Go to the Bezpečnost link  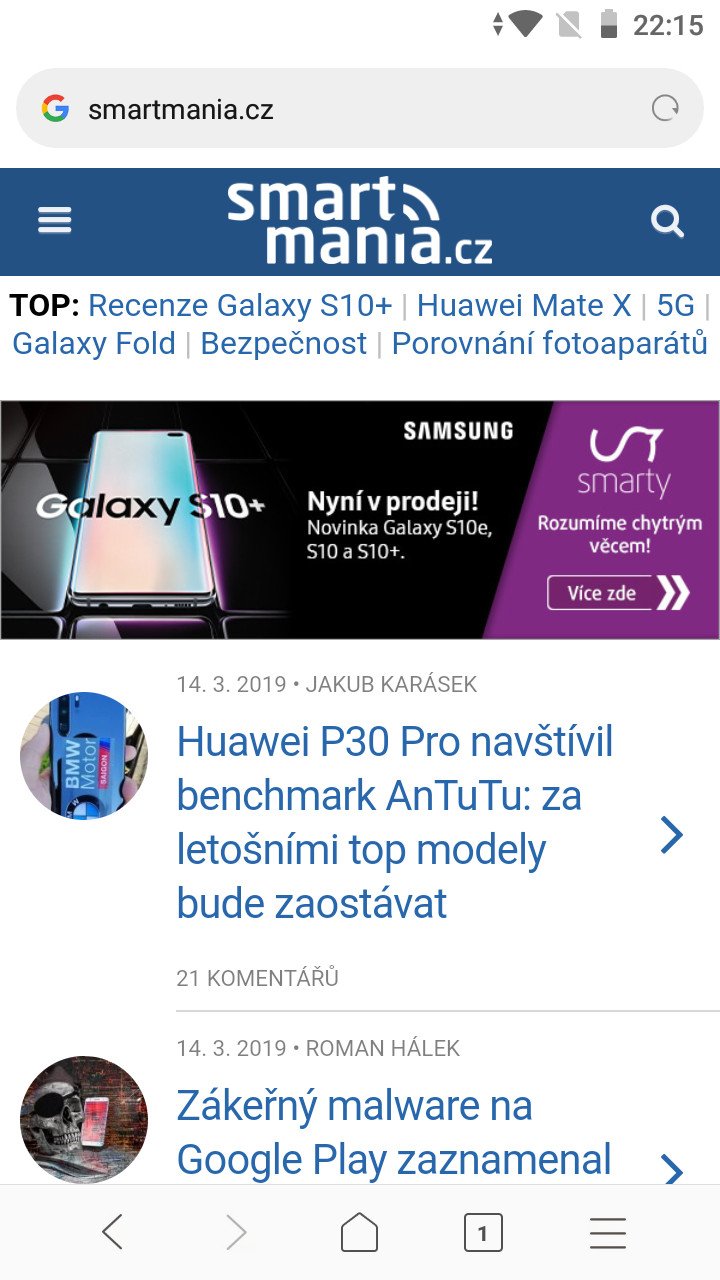click(284, 344)
